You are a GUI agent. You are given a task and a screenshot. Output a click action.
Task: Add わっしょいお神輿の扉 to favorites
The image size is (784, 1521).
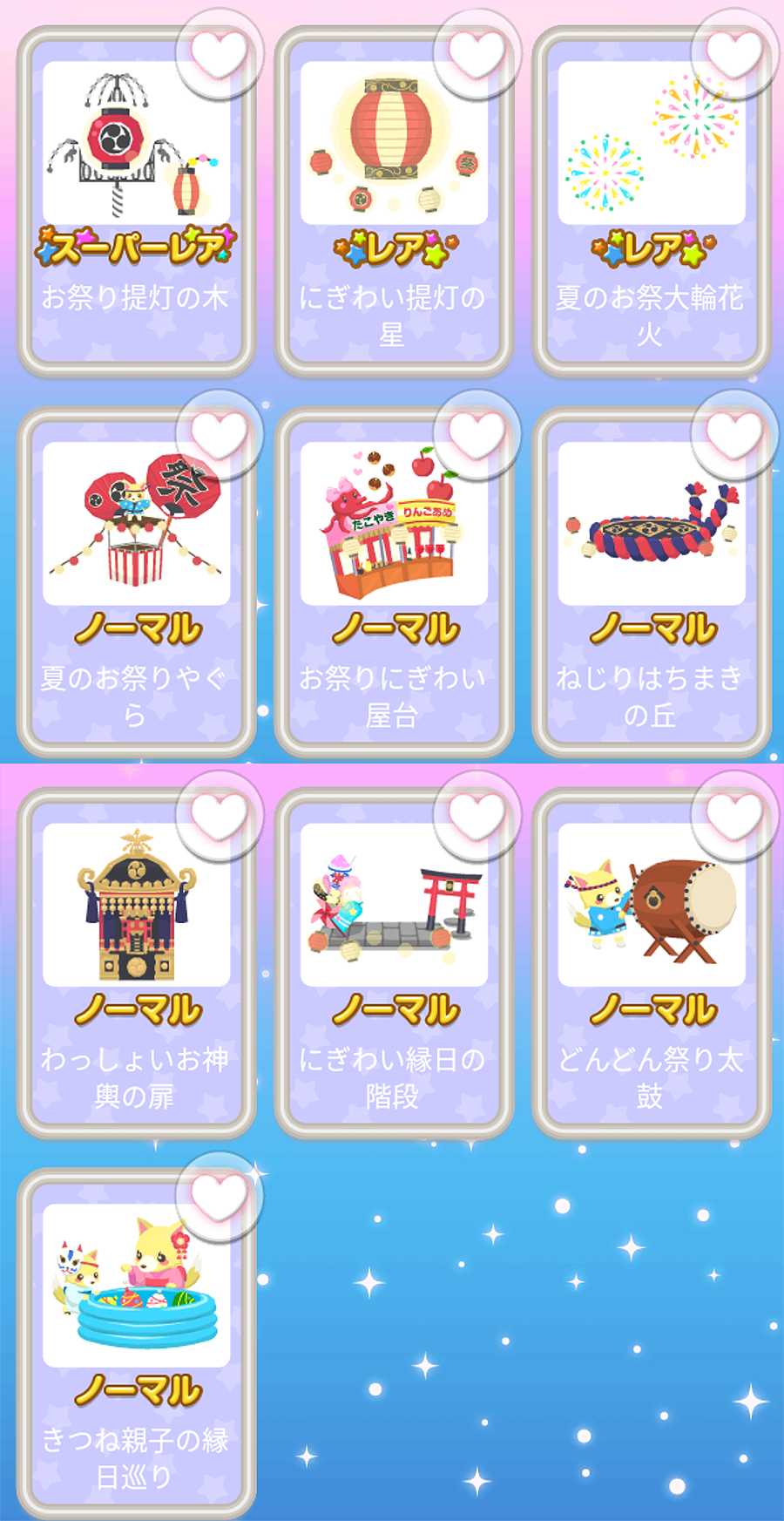219,817
